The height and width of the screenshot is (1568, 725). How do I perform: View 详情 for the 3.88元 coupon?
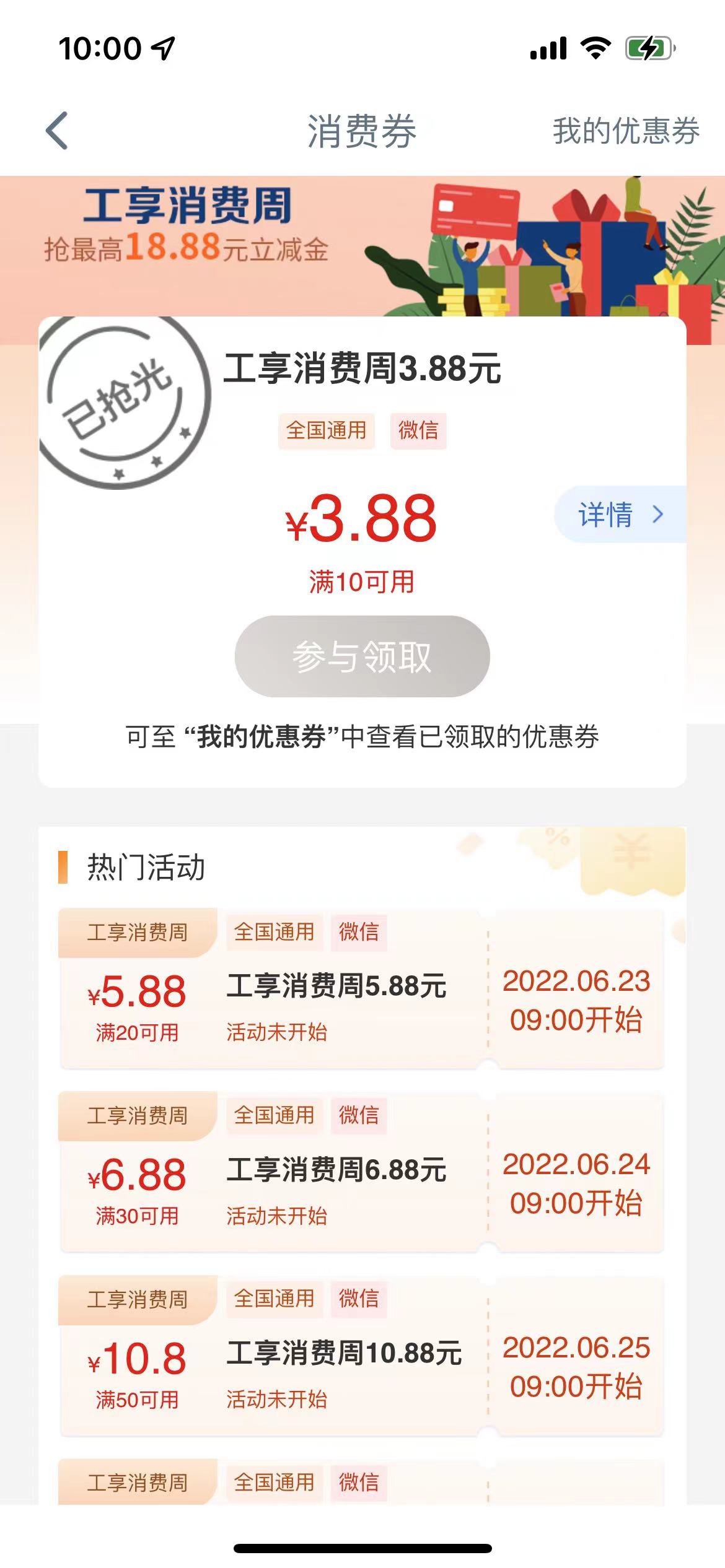(x=620, y=515)
